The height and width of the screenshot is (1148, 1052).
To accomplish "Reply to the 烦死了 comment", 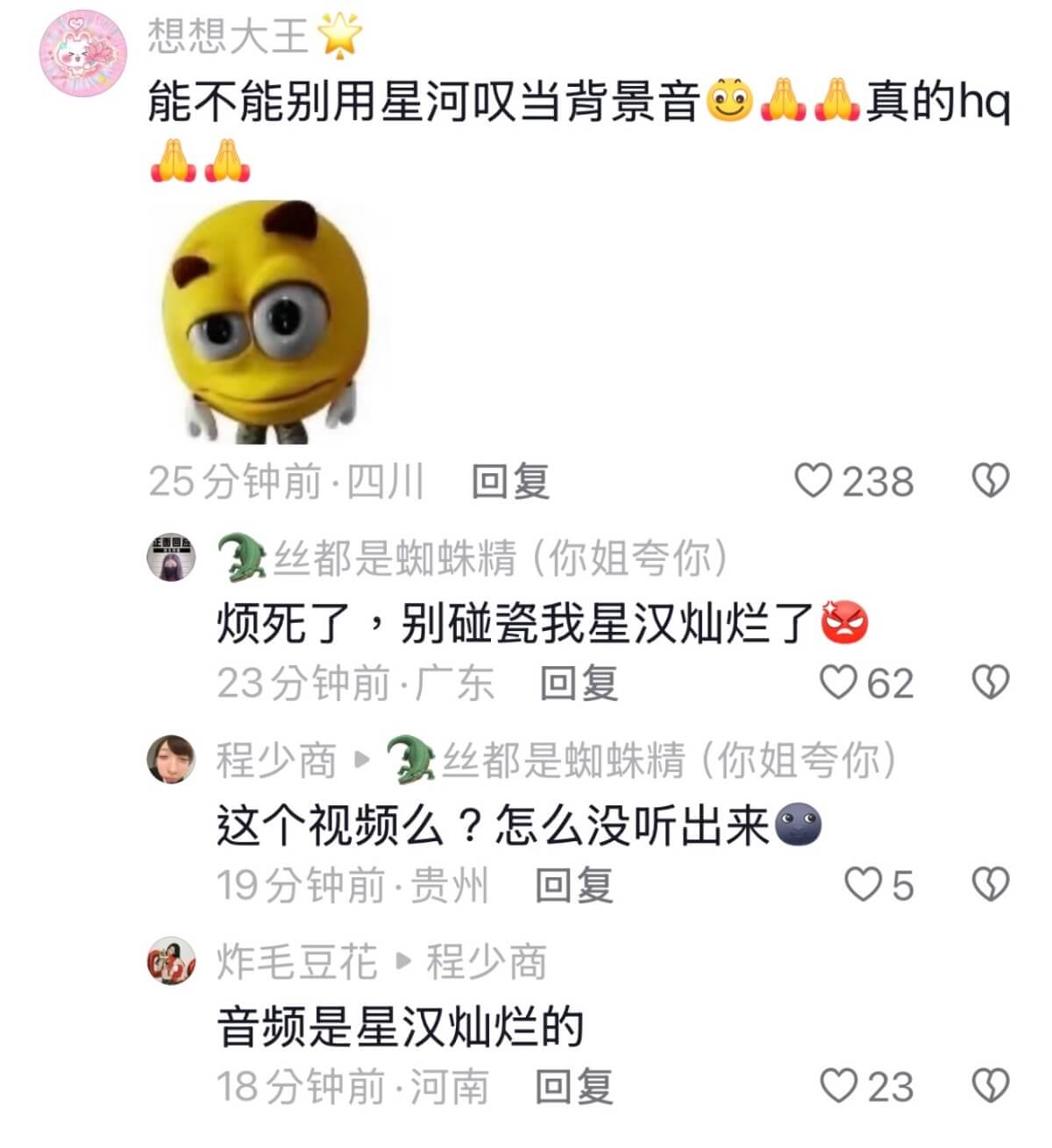I will click(x=579, y=684).
